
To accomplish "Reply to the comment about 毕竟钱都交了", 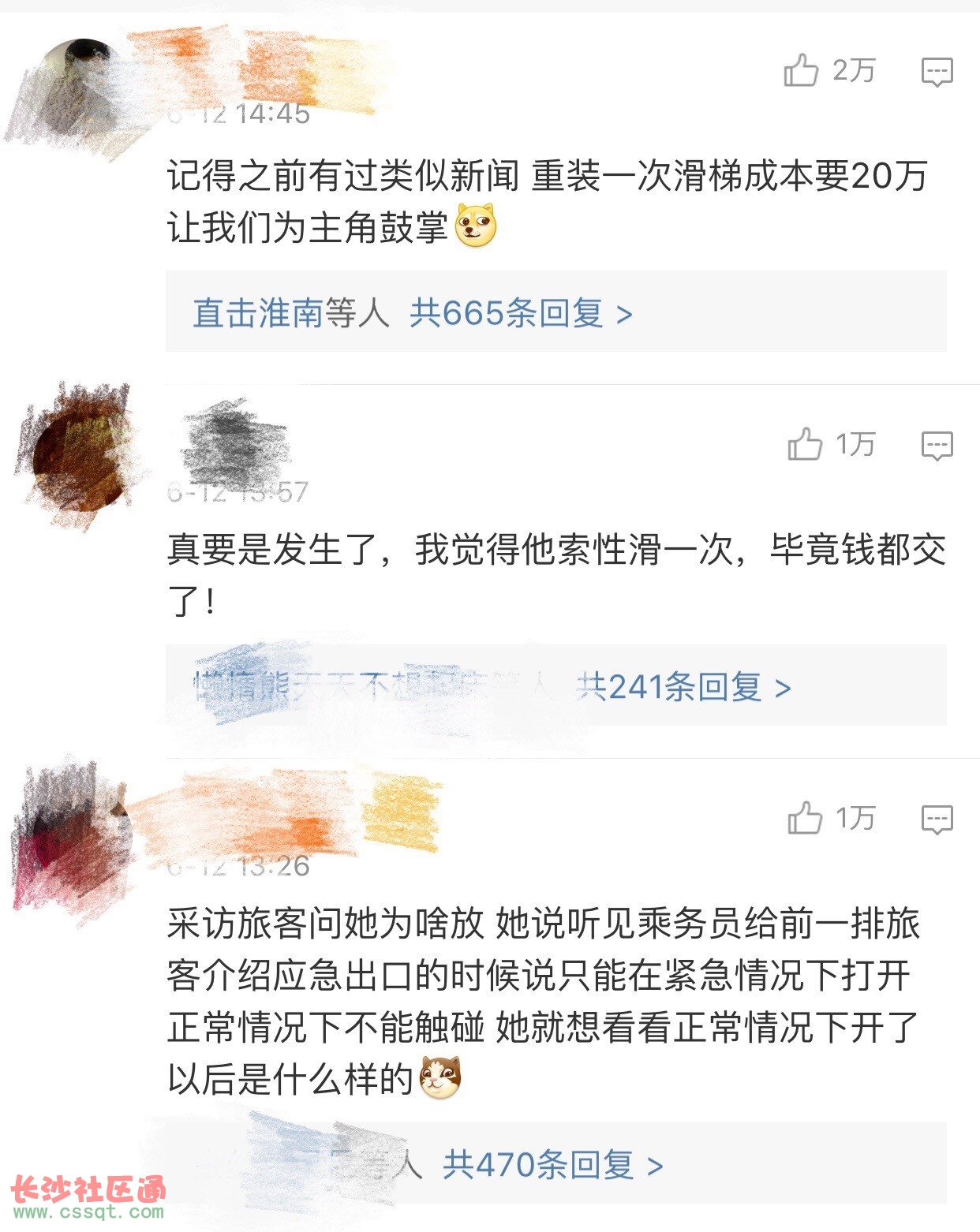I will pos(937,446).
